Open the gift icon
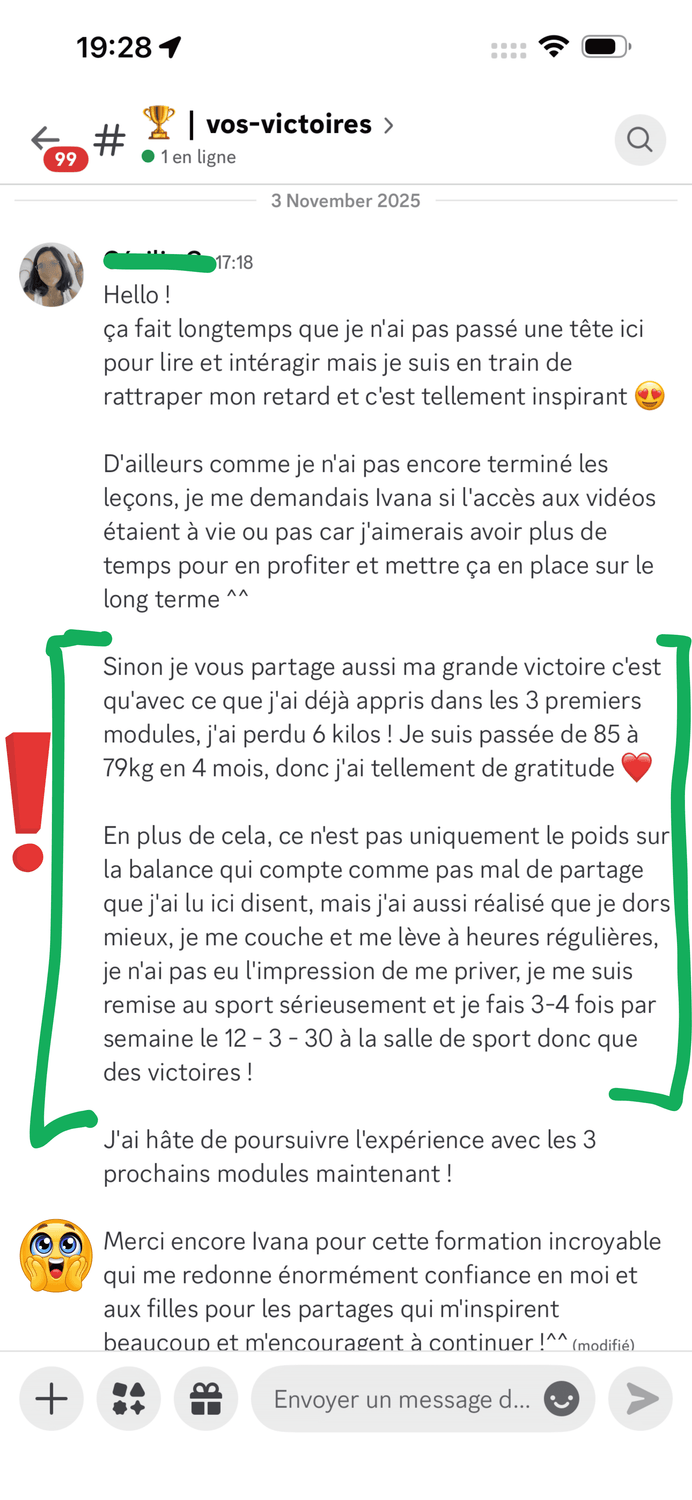 pos(206,1399)
